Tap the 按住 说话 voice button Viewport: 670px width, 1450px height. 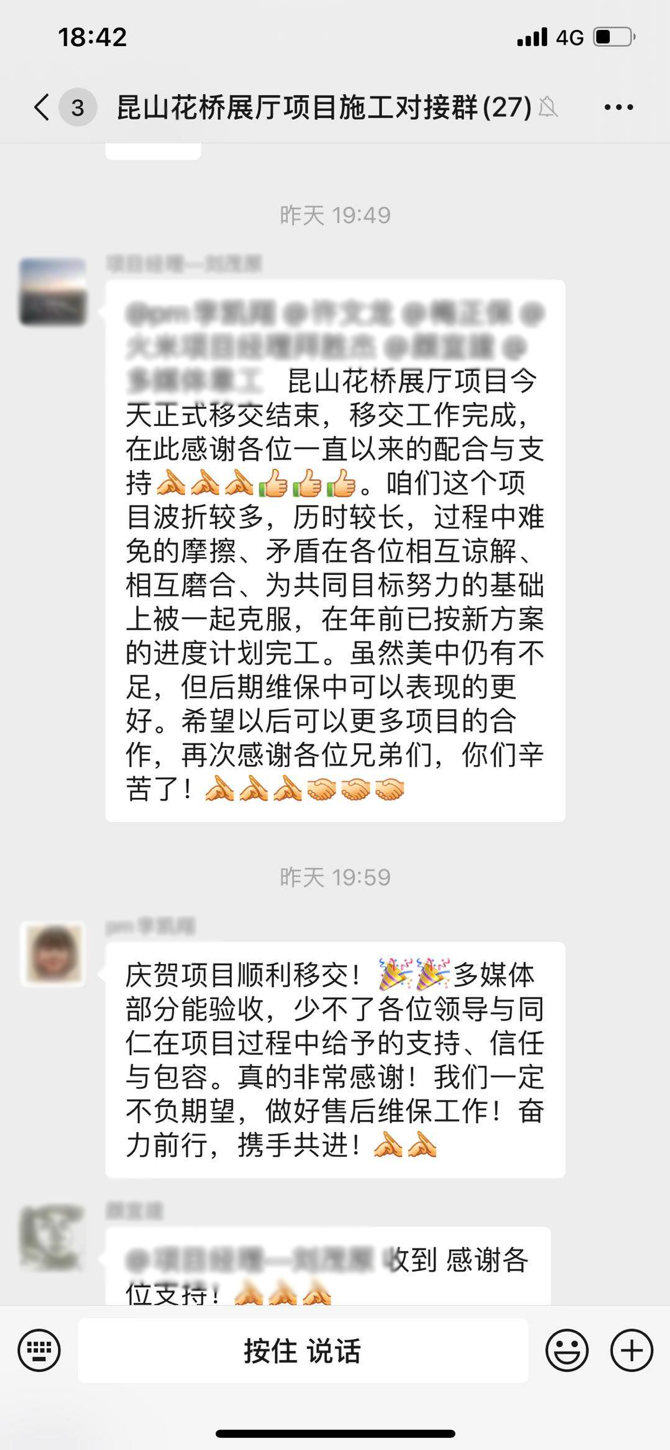coord(302,1351)
